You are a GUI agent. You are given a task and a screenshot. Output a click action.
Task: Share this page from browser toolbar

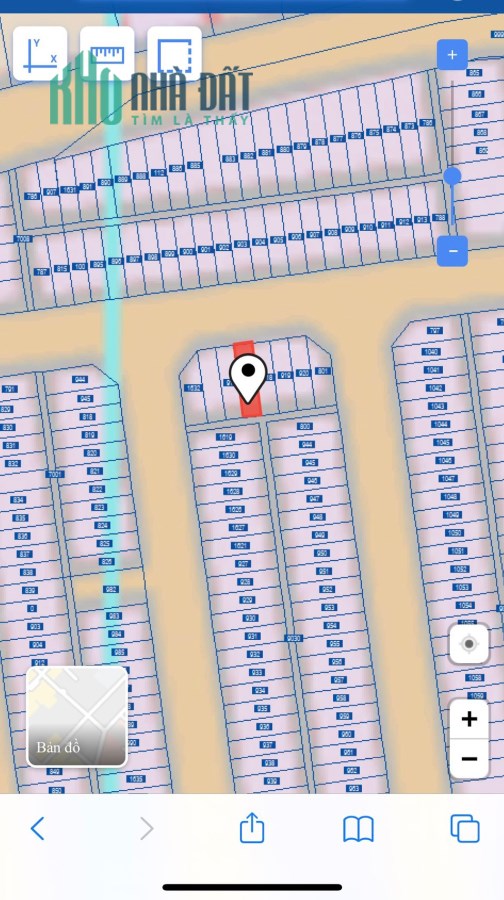tap(252, 828)
